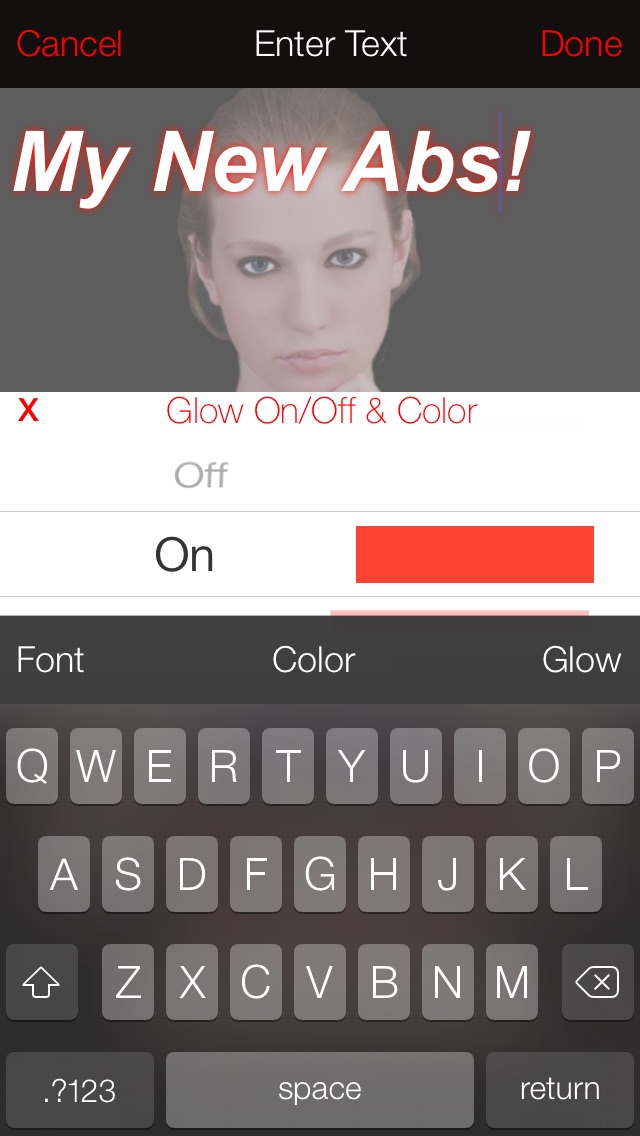640x1136 pixels.
Task: Tap the shift key
Action: (42, 983)
